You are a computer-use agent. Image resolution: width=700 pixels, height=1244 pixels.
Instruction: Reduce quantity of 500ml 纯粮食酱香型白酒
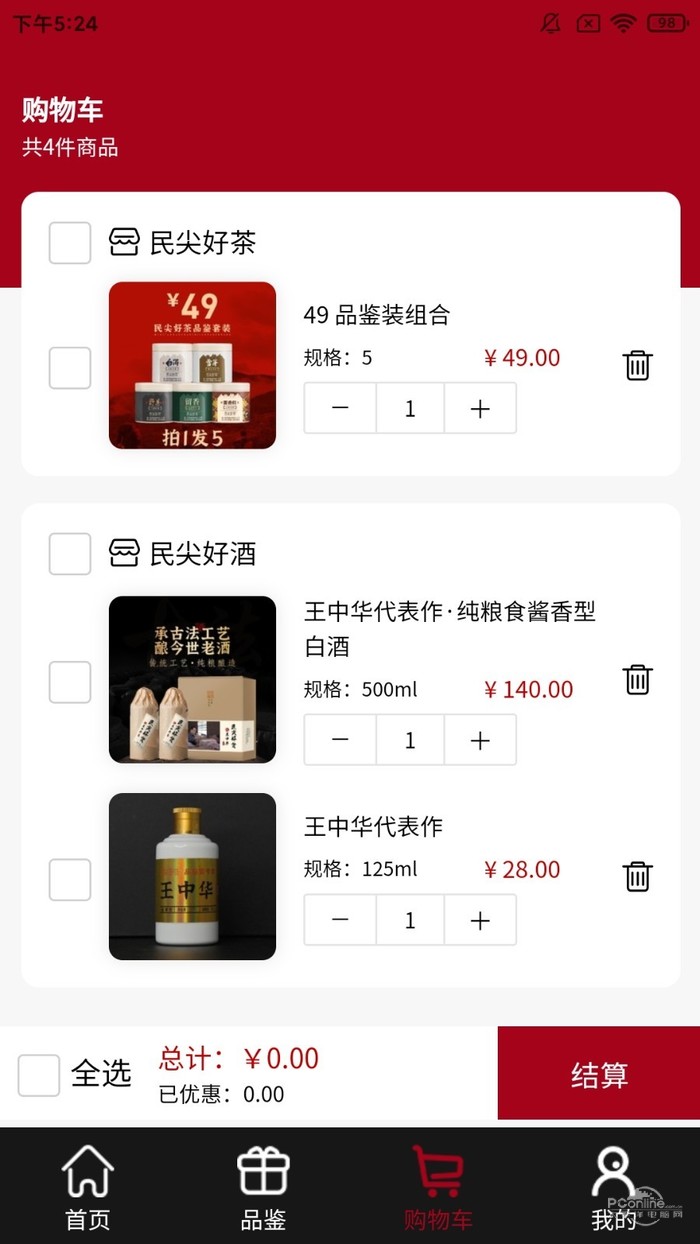pyautogui.click(x=340, y=740)
